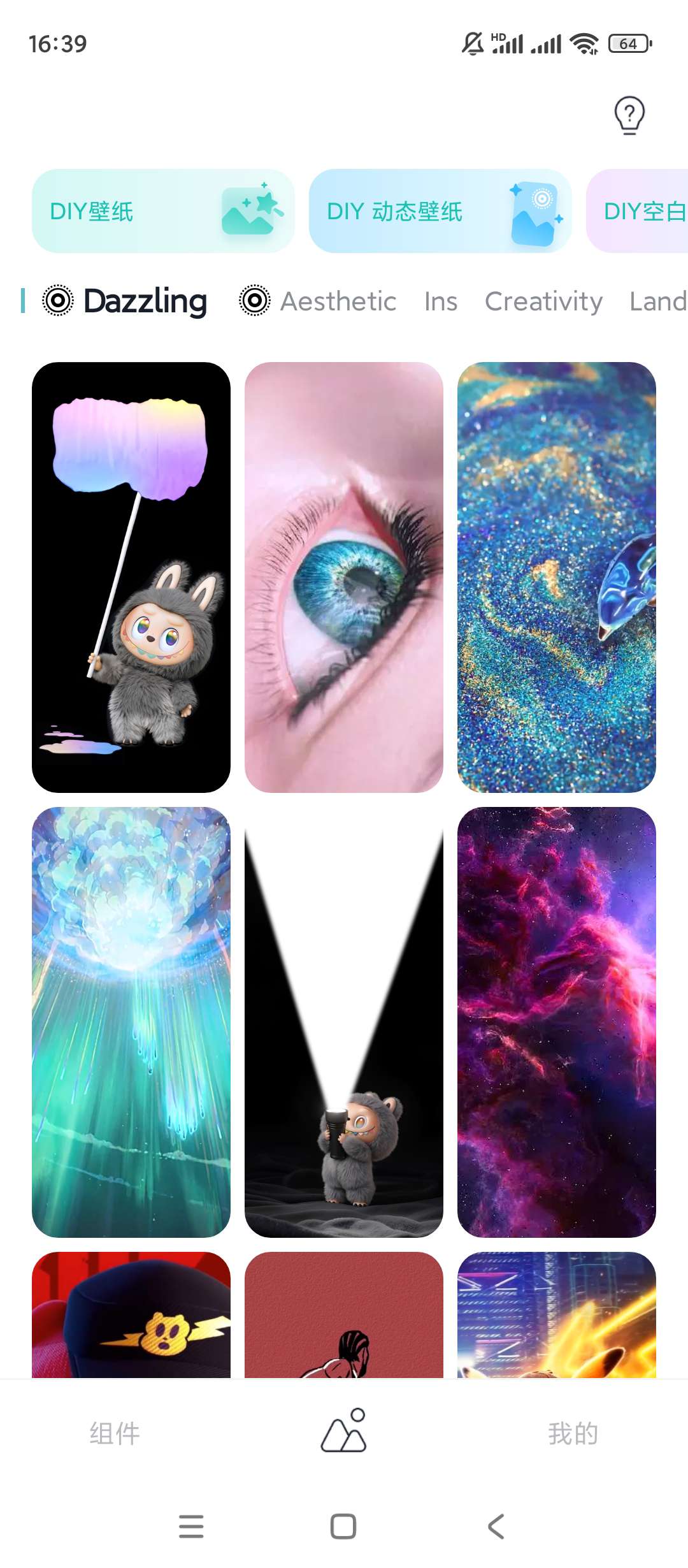Viewport: 688px width, 1568px height.
Task: Open the flashlight beam monster wallpaper
Action: [x=344, y=1022]
